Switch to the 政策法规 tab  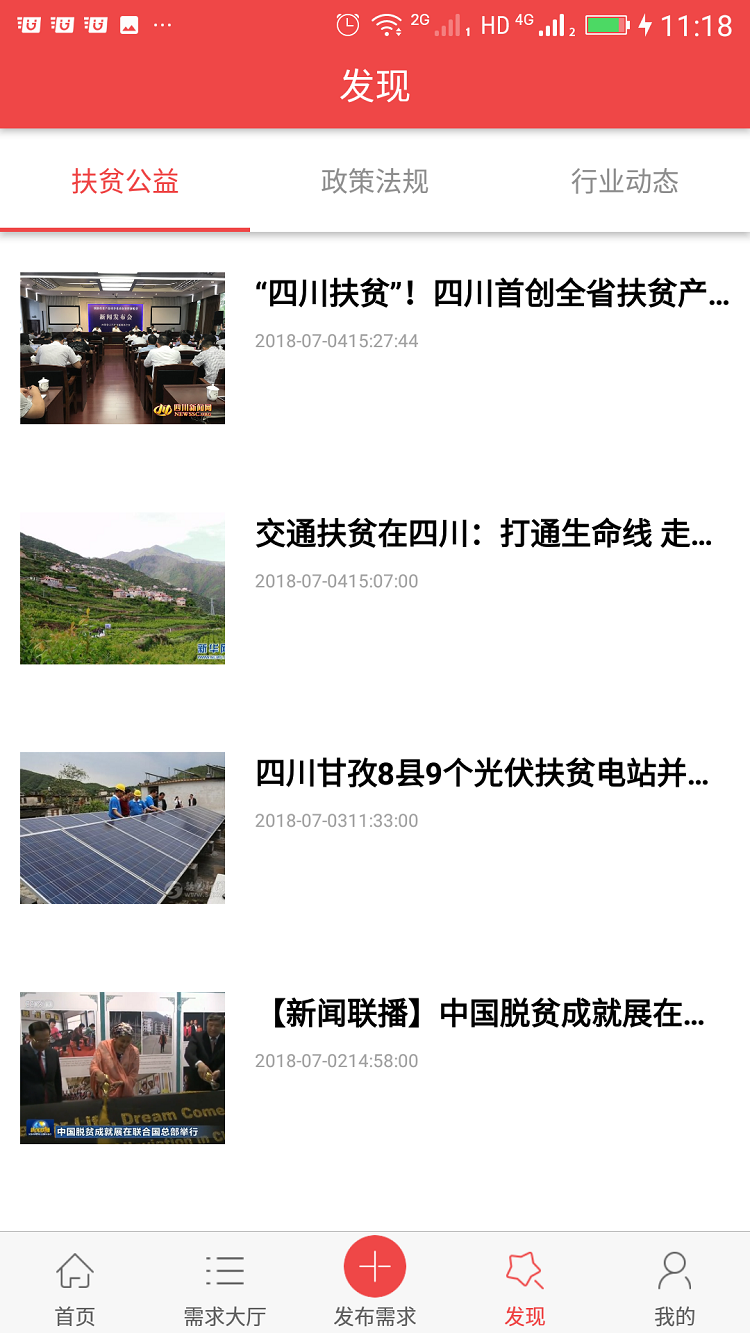pyautogui.click(x=375, y=181)
